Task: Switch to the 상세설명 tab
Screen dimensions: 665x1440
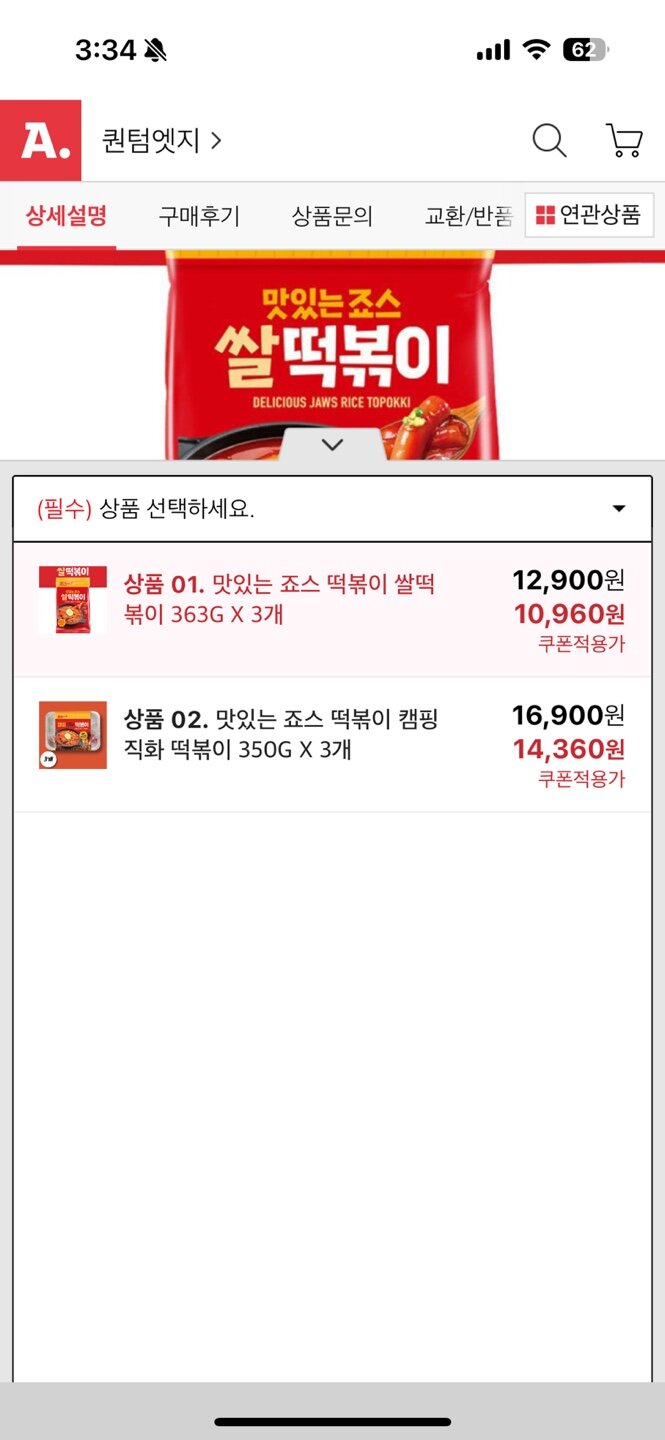Action: 66,215
